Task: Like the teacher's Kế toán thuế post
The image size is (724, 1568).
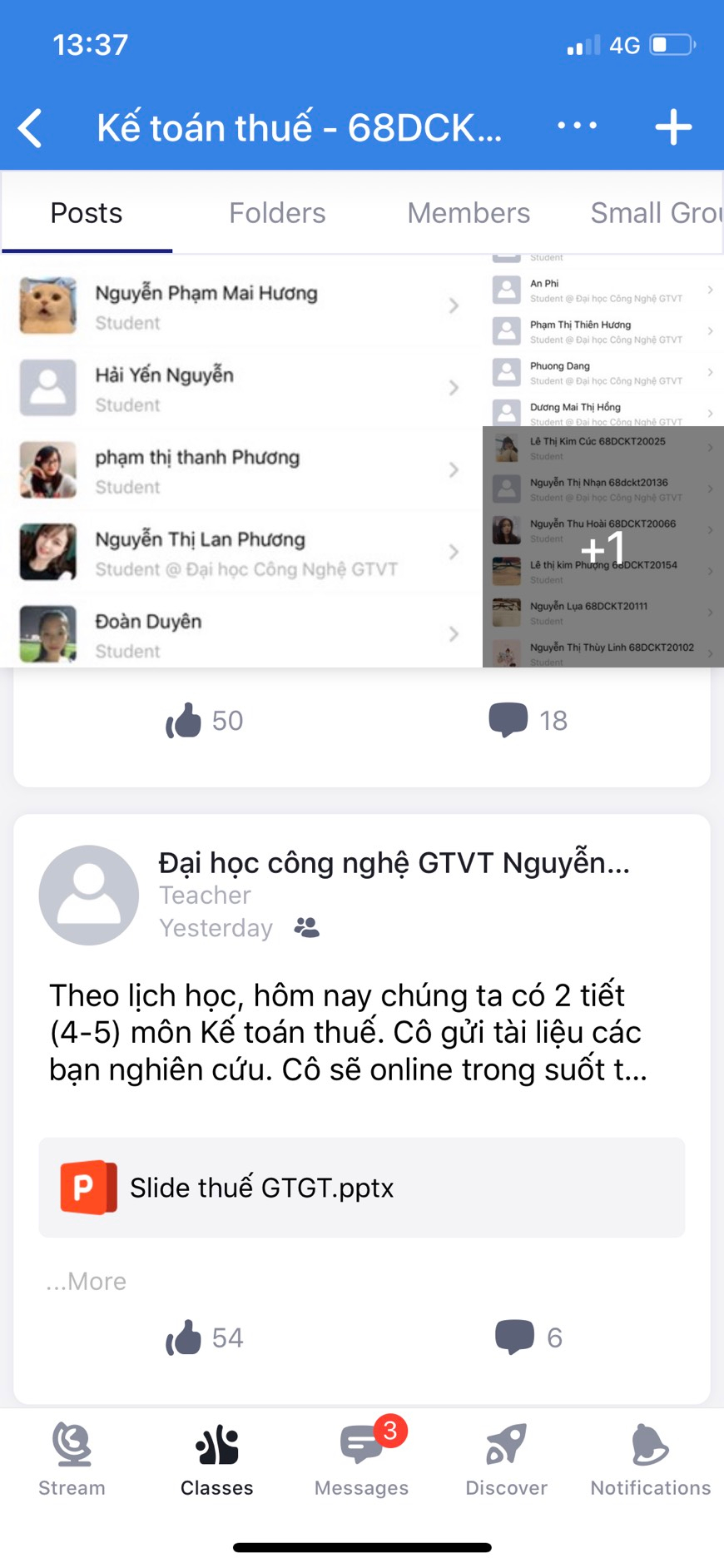Action: coord(204,1337)
